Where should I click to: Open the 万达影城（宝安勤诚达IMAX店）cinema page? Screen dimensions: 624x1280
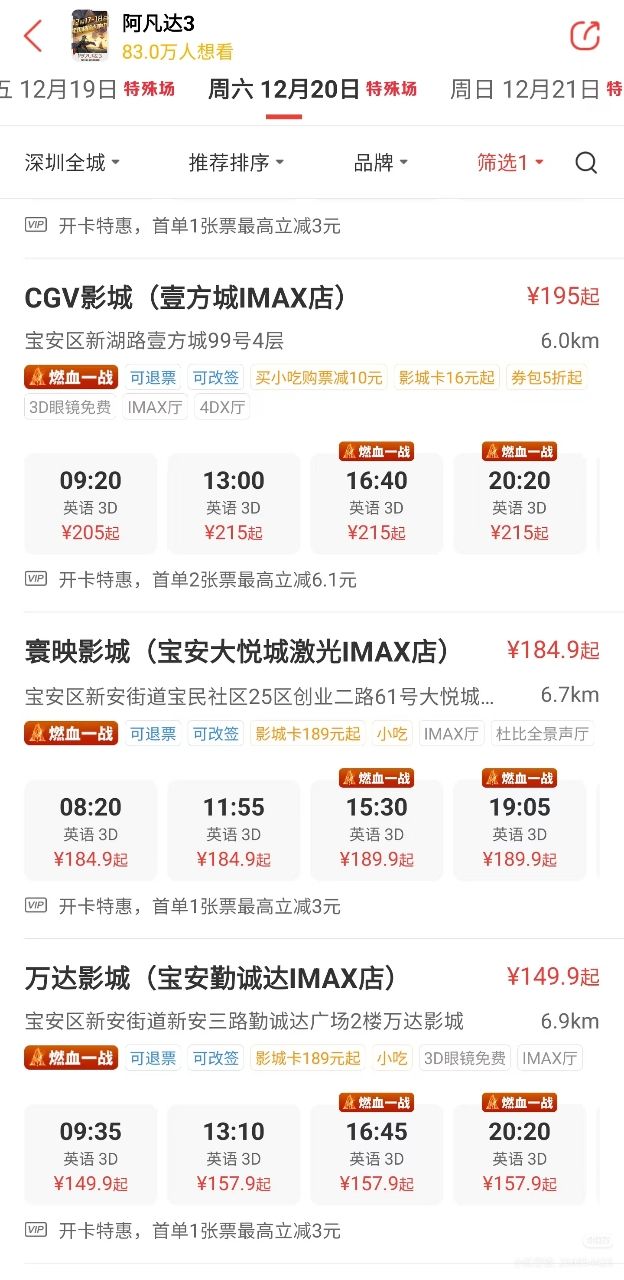(x=210, y=977)
